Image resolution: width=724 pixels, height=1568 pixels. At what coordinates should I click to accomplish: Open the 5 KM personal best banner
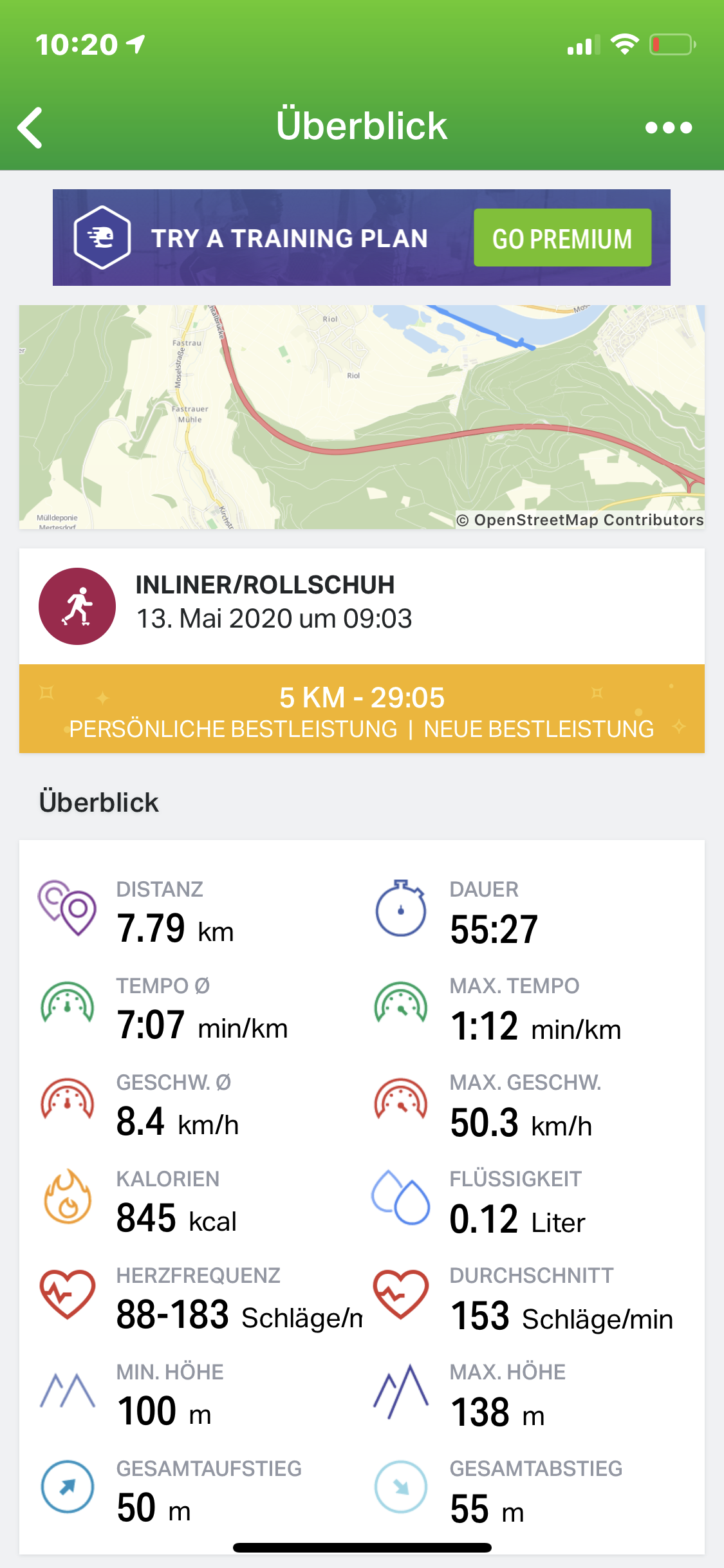click(x=362, y=709)
